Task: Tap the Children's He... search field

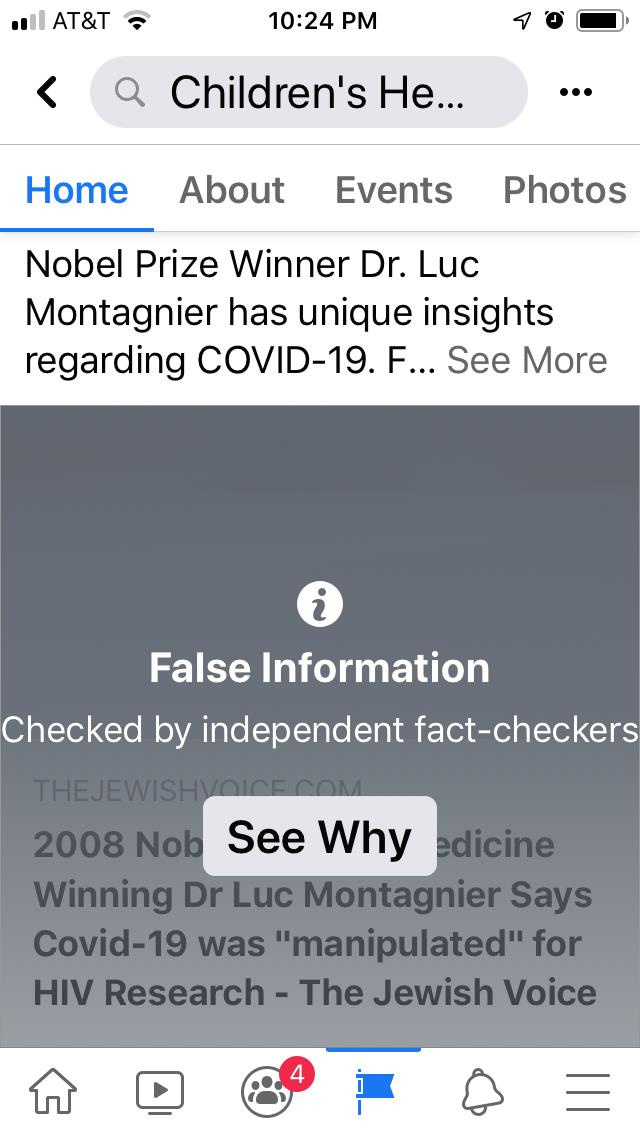Action: (308, 93)
